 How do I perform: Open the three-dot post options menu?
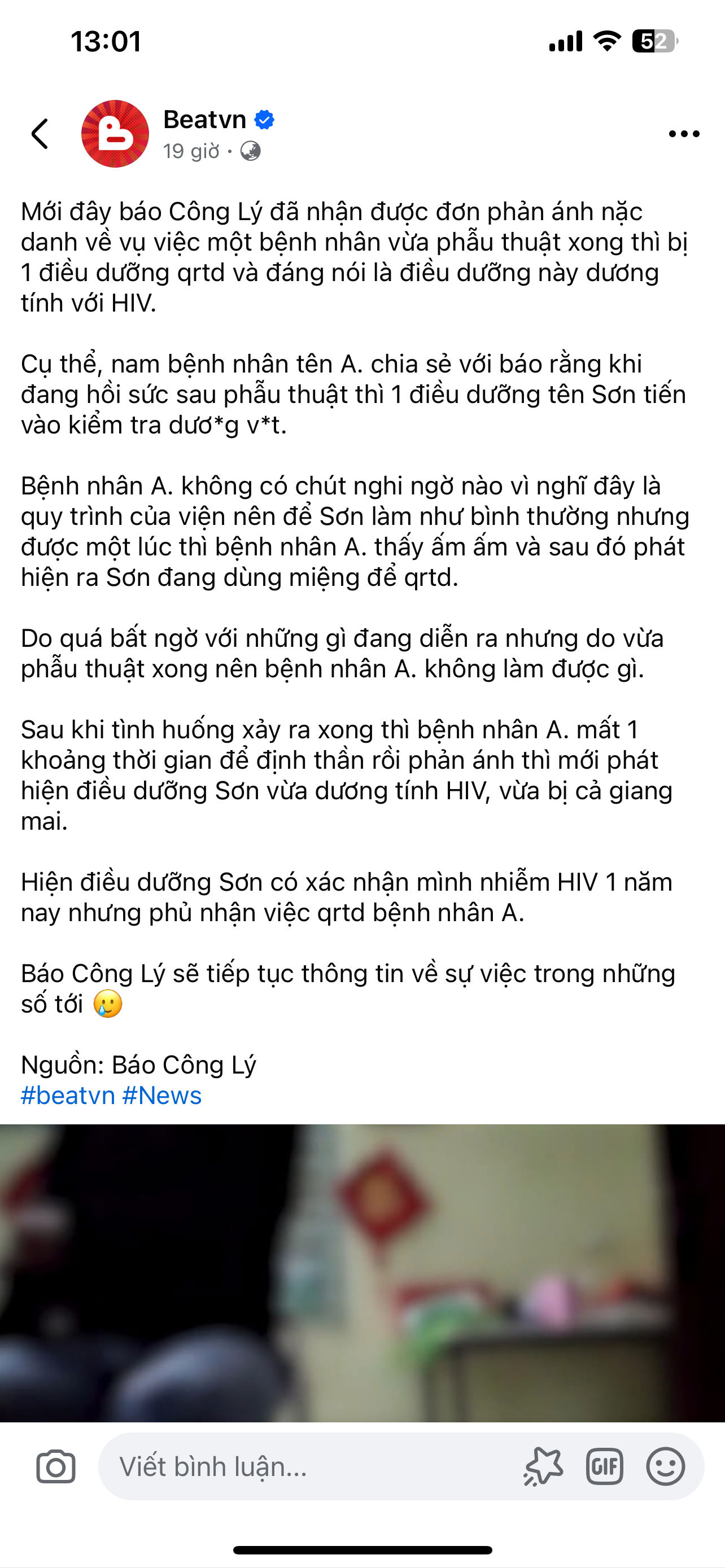click(684, 134)
